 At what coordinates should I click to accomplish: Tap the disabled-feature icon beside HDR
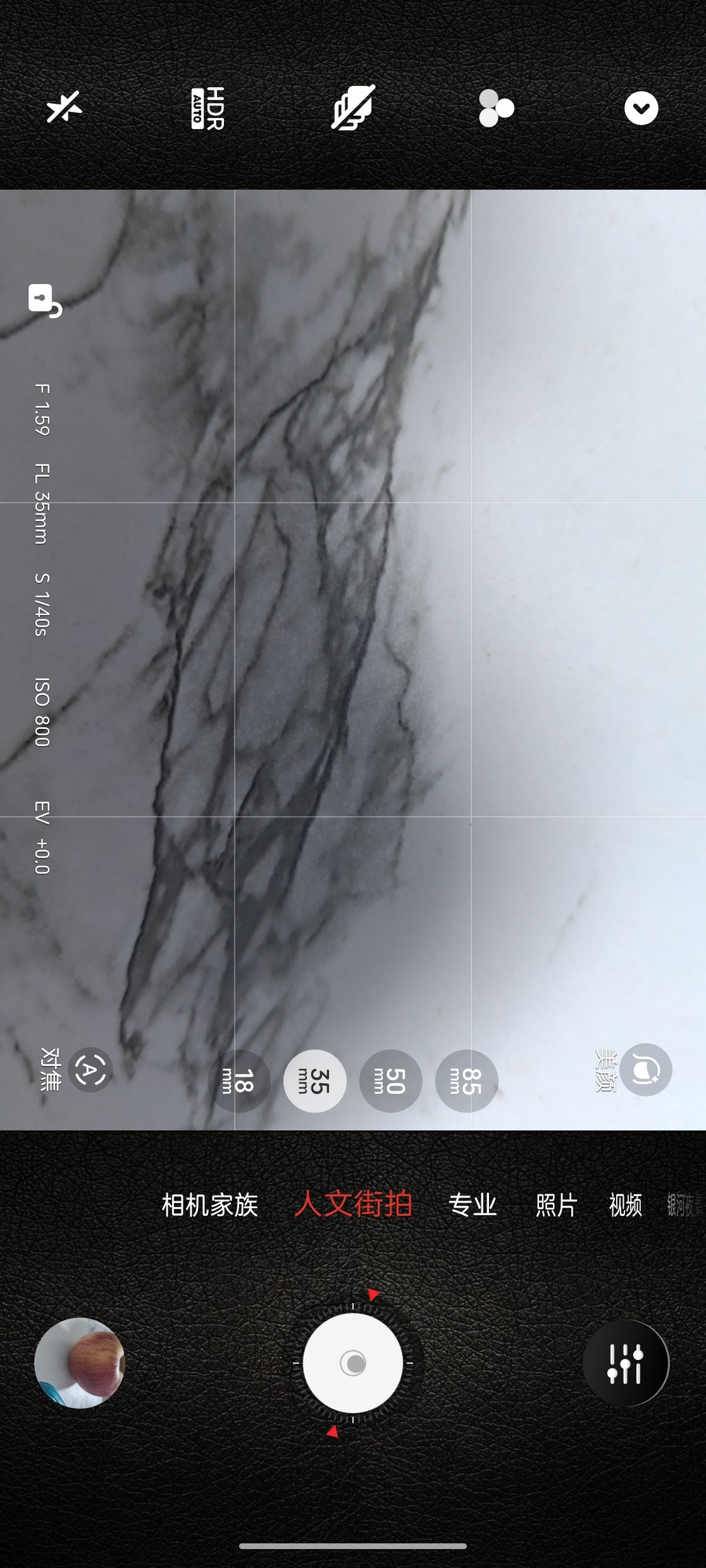[x=353, y=107]
